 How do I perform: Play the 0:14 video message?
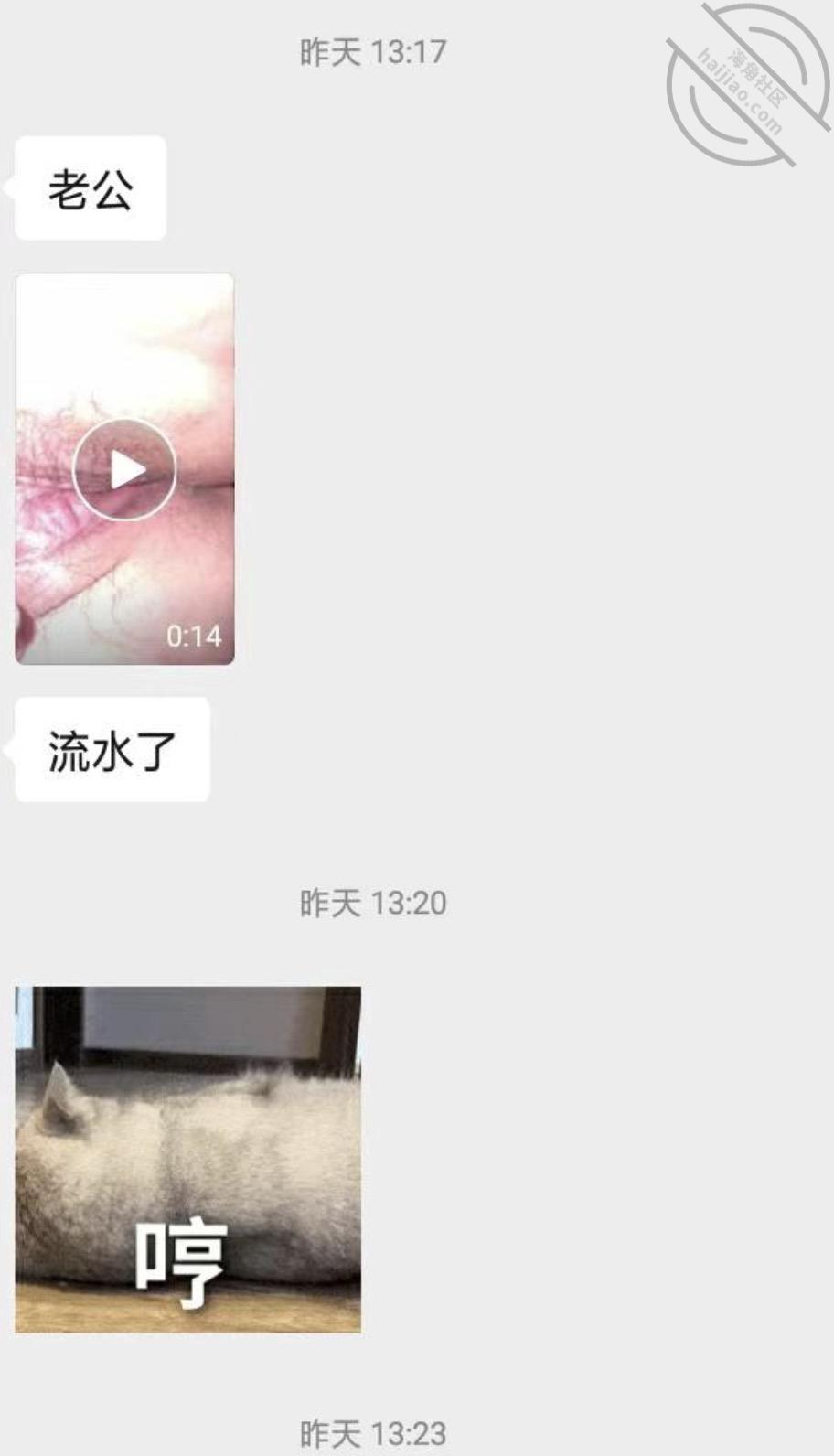click(124, 470)
